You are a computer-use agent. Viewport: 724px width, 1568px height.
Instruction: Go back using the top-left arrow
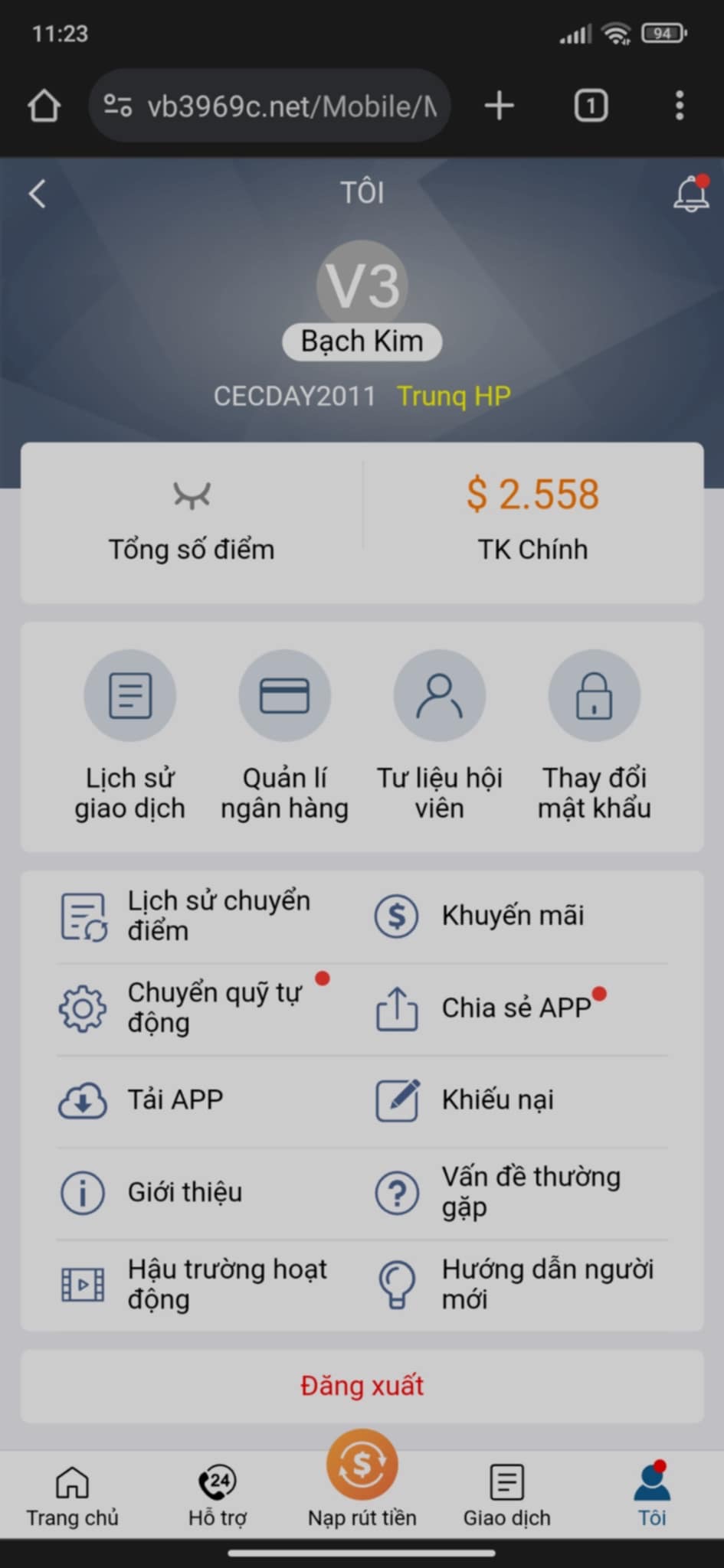click(x=38, y=194)
